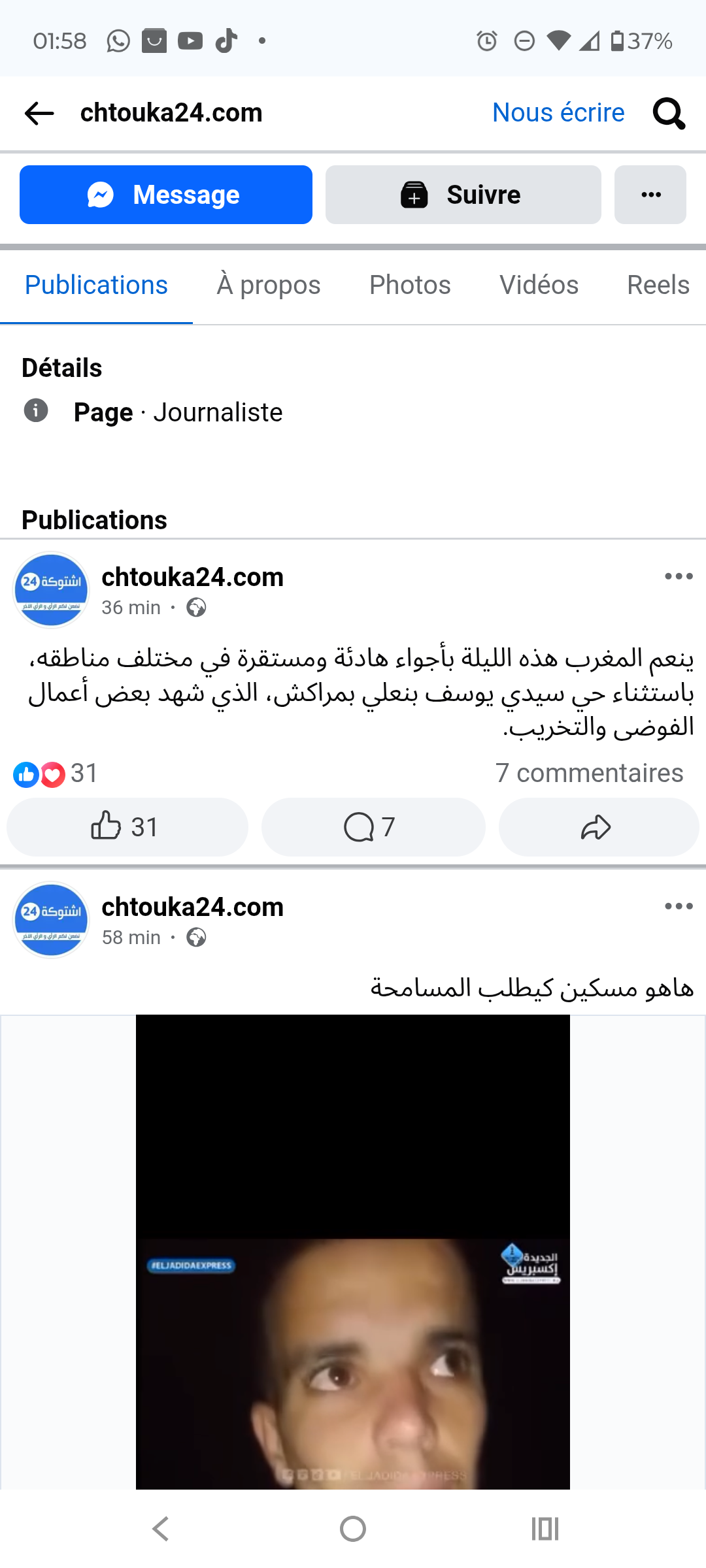706x1568 pixels.
Task: View the 7 commentaires on the post
Action: click(589, 774)
